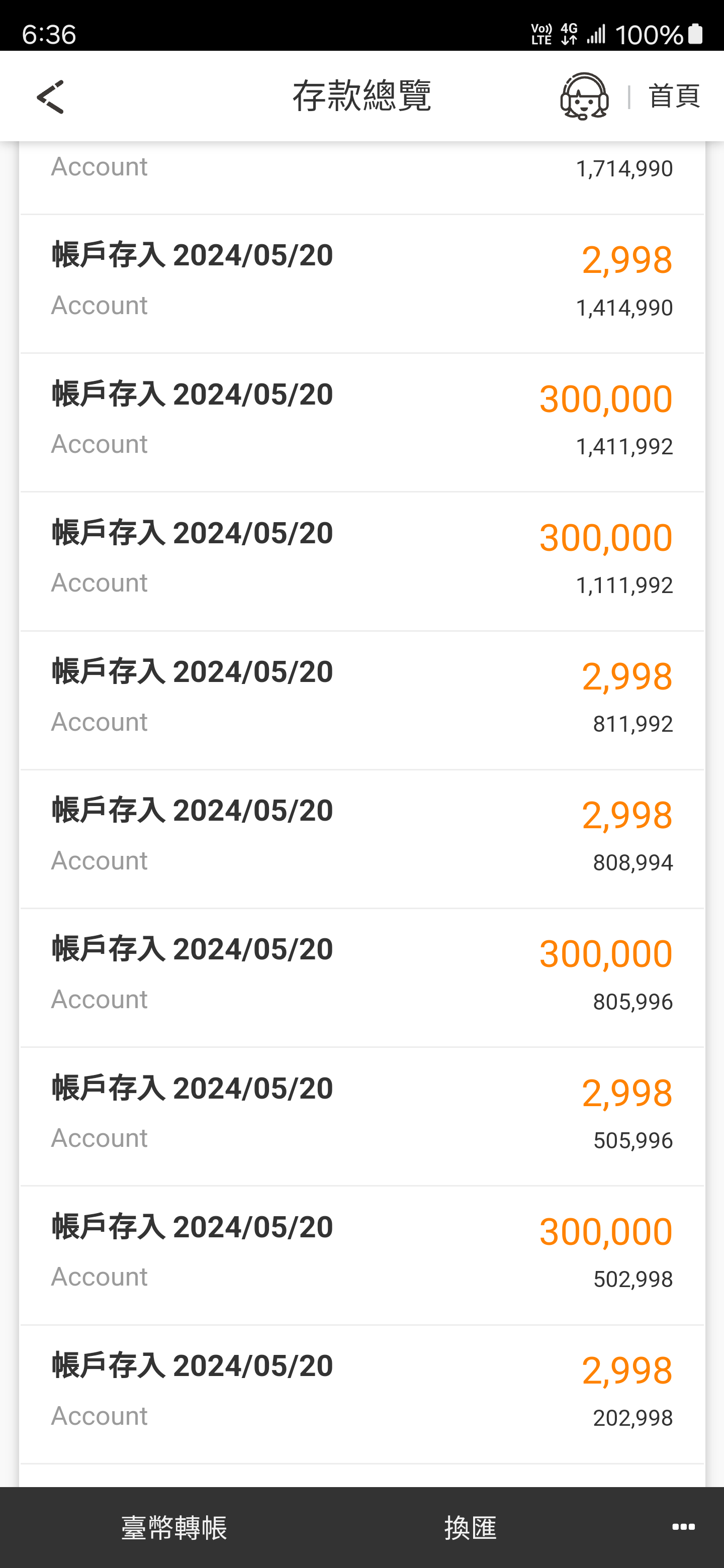Open the 300,000 deposit with balance 1,411,992

tap(363, 423)
